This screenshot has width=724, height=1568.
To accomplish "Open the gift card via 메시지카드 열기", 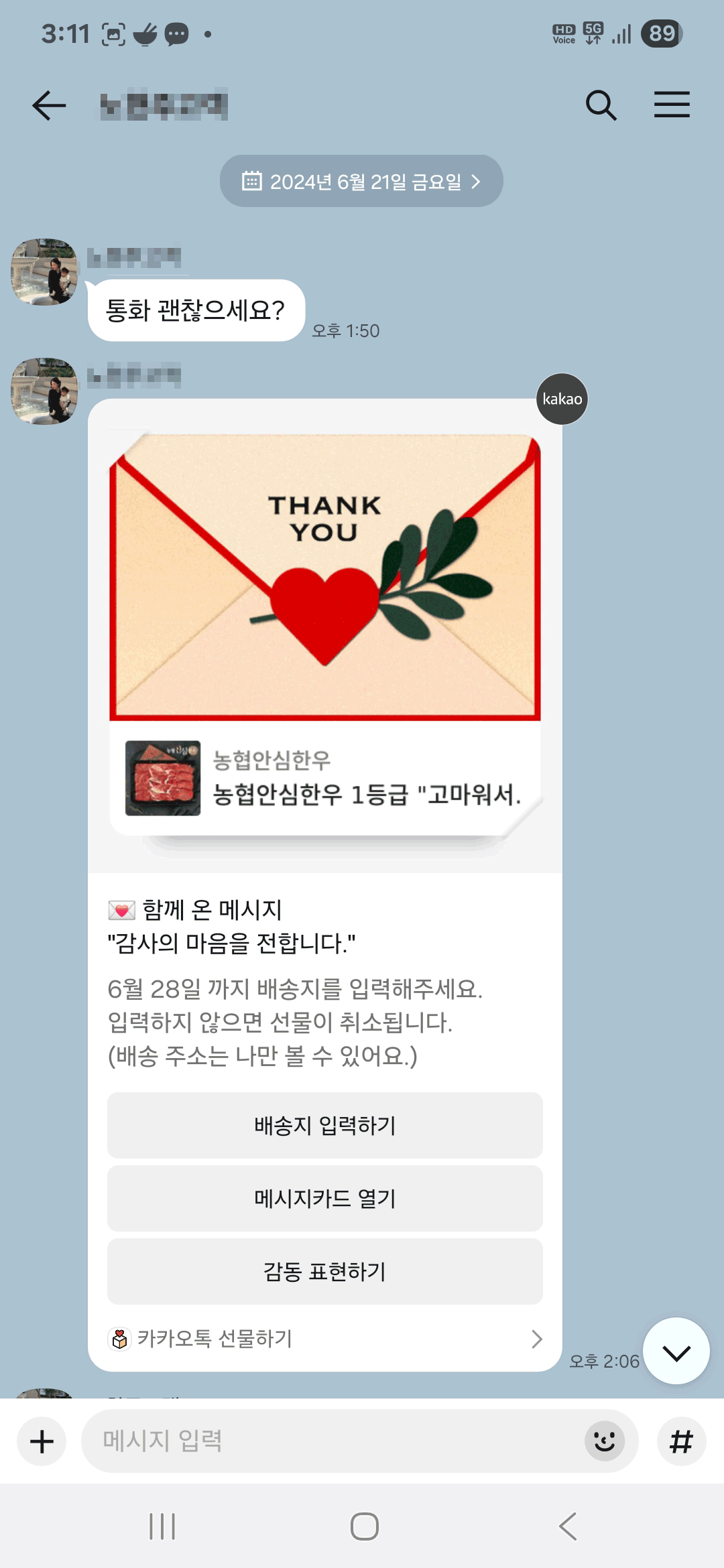I will click(x=325, y=1198).
